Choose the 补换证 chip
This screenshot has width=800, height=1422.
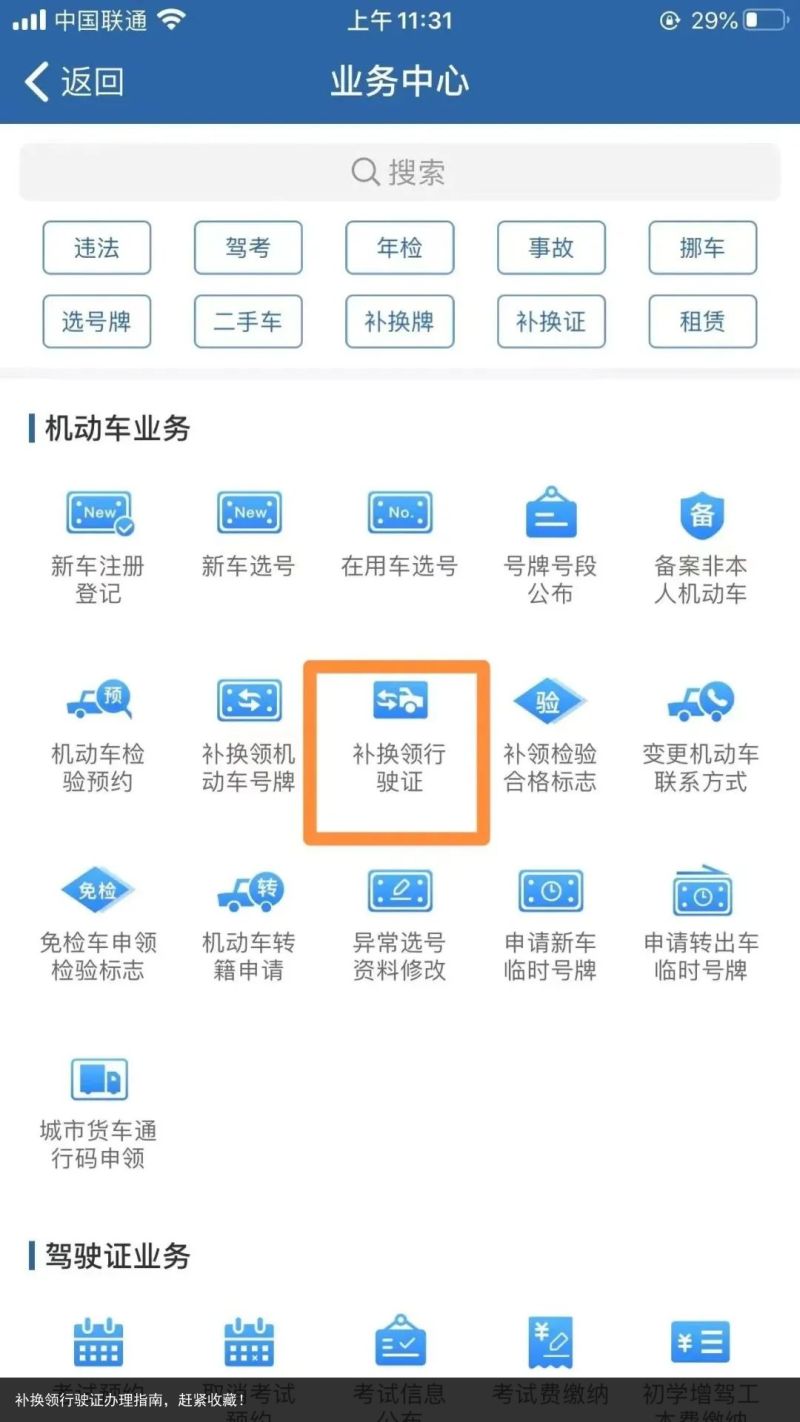551,322
